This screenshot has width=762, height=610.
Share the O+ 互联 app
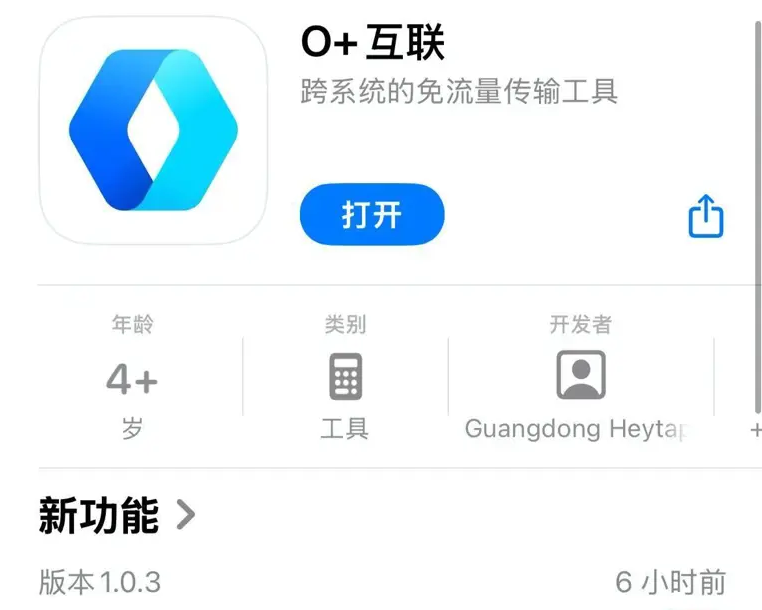click(x=705, y=216)
